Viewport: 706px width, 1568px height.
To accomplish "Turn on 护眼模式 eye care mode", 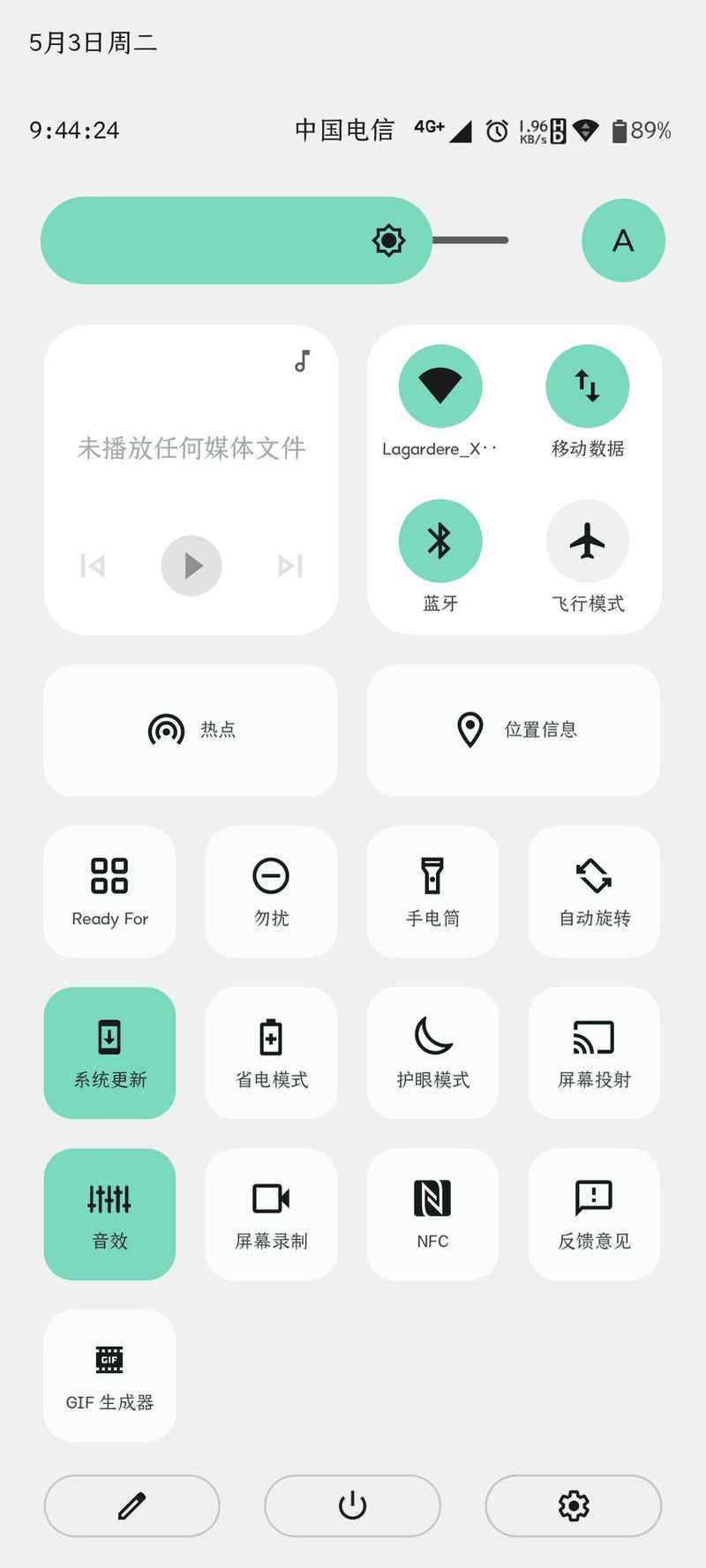I will (x=432, y=1053).
